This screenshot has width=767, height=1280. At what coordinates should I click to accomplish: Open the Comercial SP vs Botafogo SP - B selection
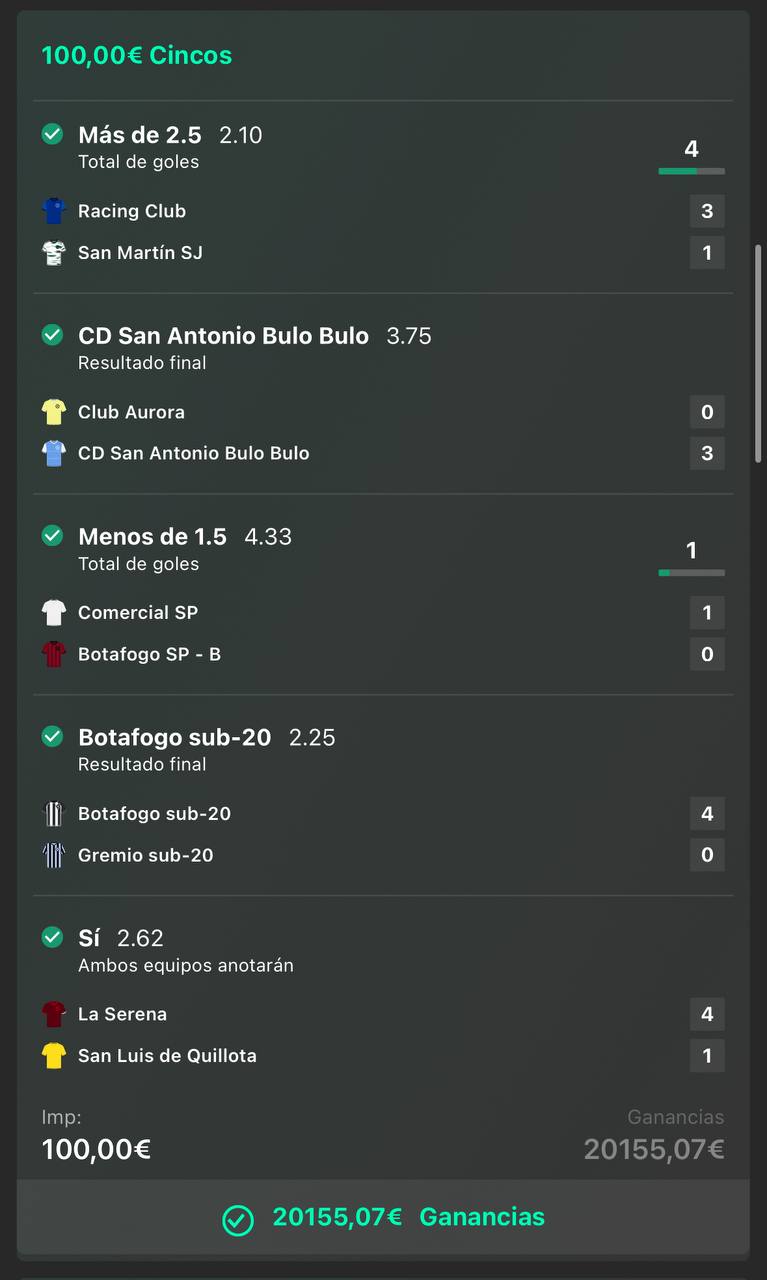tap(383, 595)
